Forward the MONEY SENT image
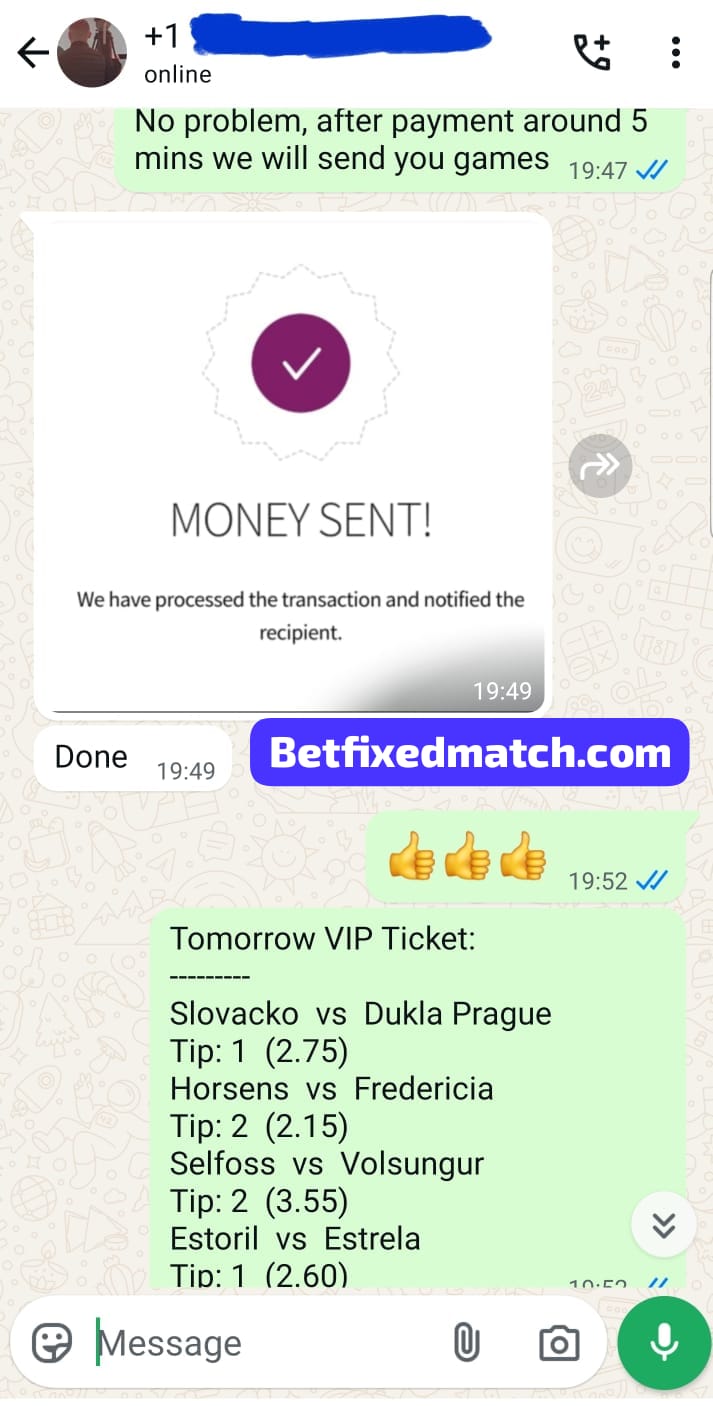The height and width of the screenshot is (1406, 713). tap(600, 466)
